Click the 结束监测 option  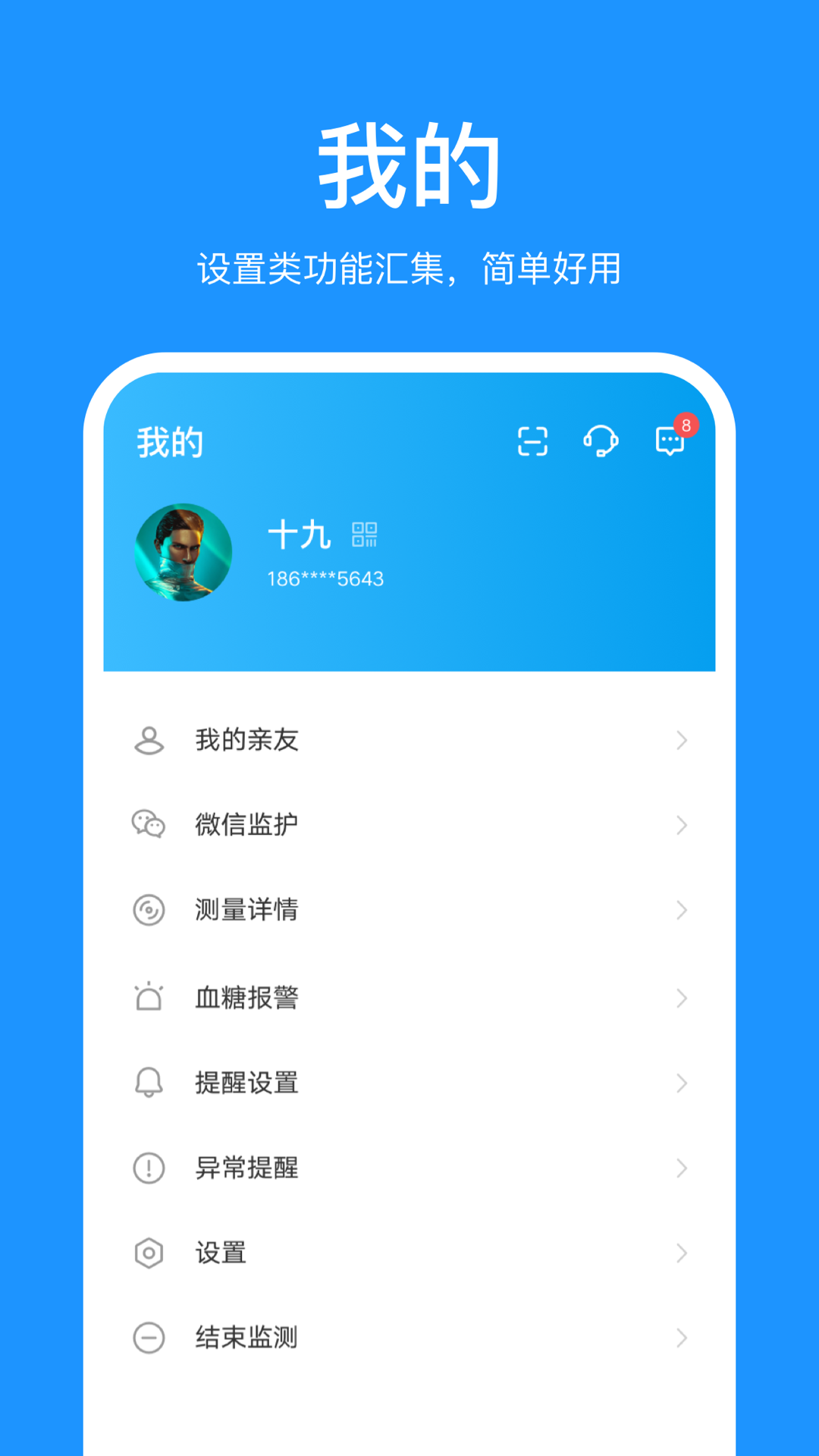[246, 1338]
